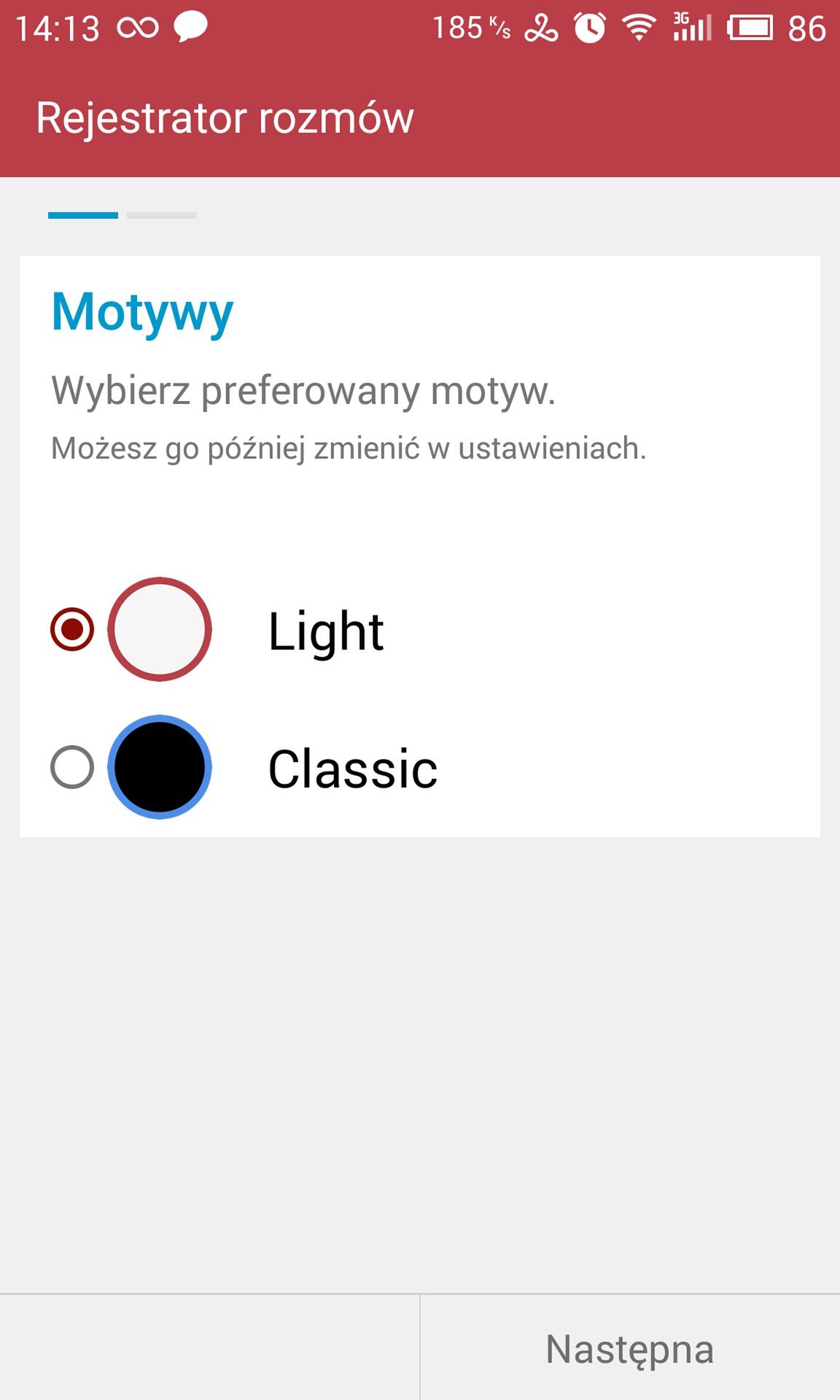Image resolution: width=840 pixels, height=1400 pixels.
Task: Tap Następna to go to next step
Action: (x=630, y=1349)
